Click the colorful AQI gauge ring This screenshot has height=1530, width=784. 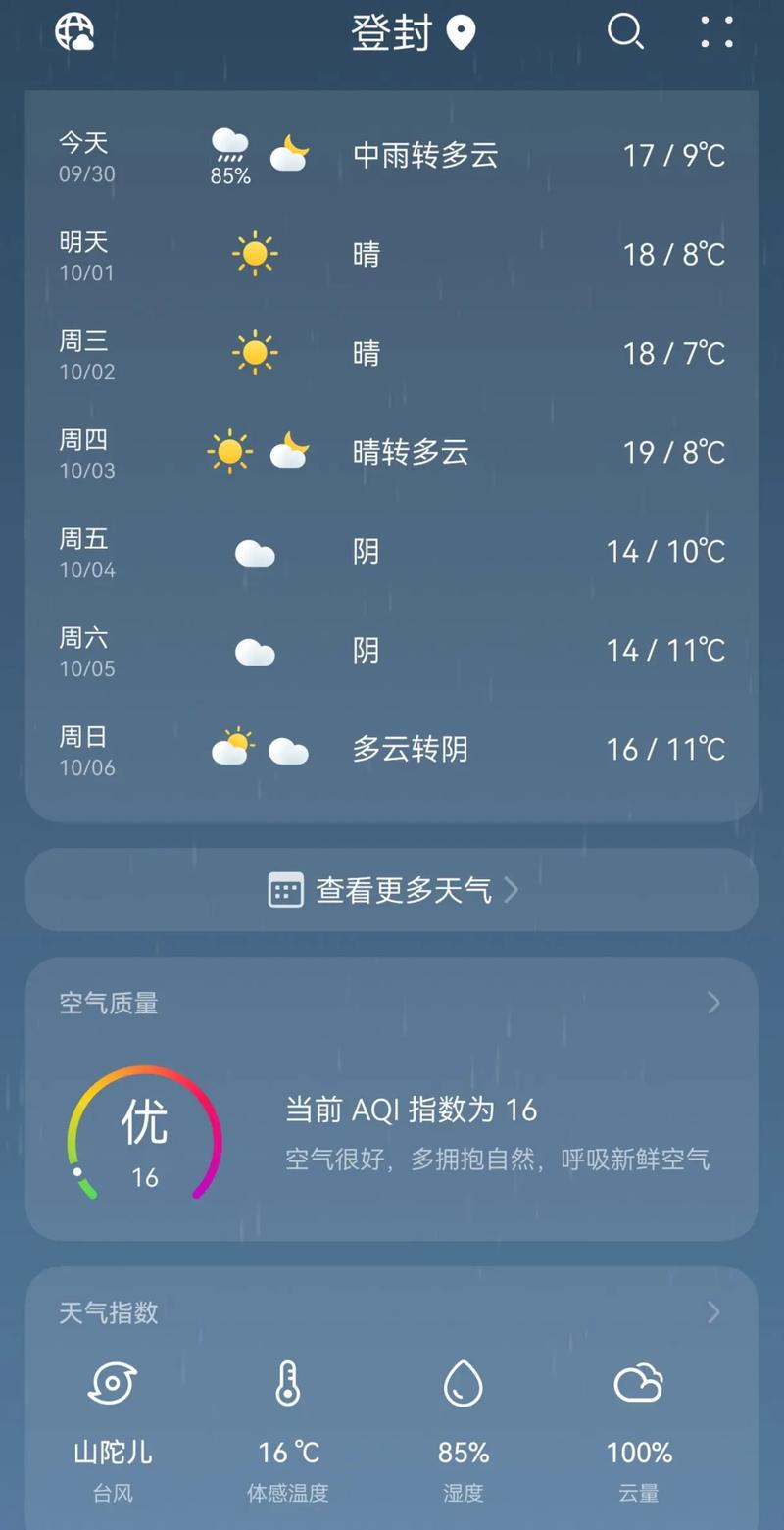point(144,1137)
